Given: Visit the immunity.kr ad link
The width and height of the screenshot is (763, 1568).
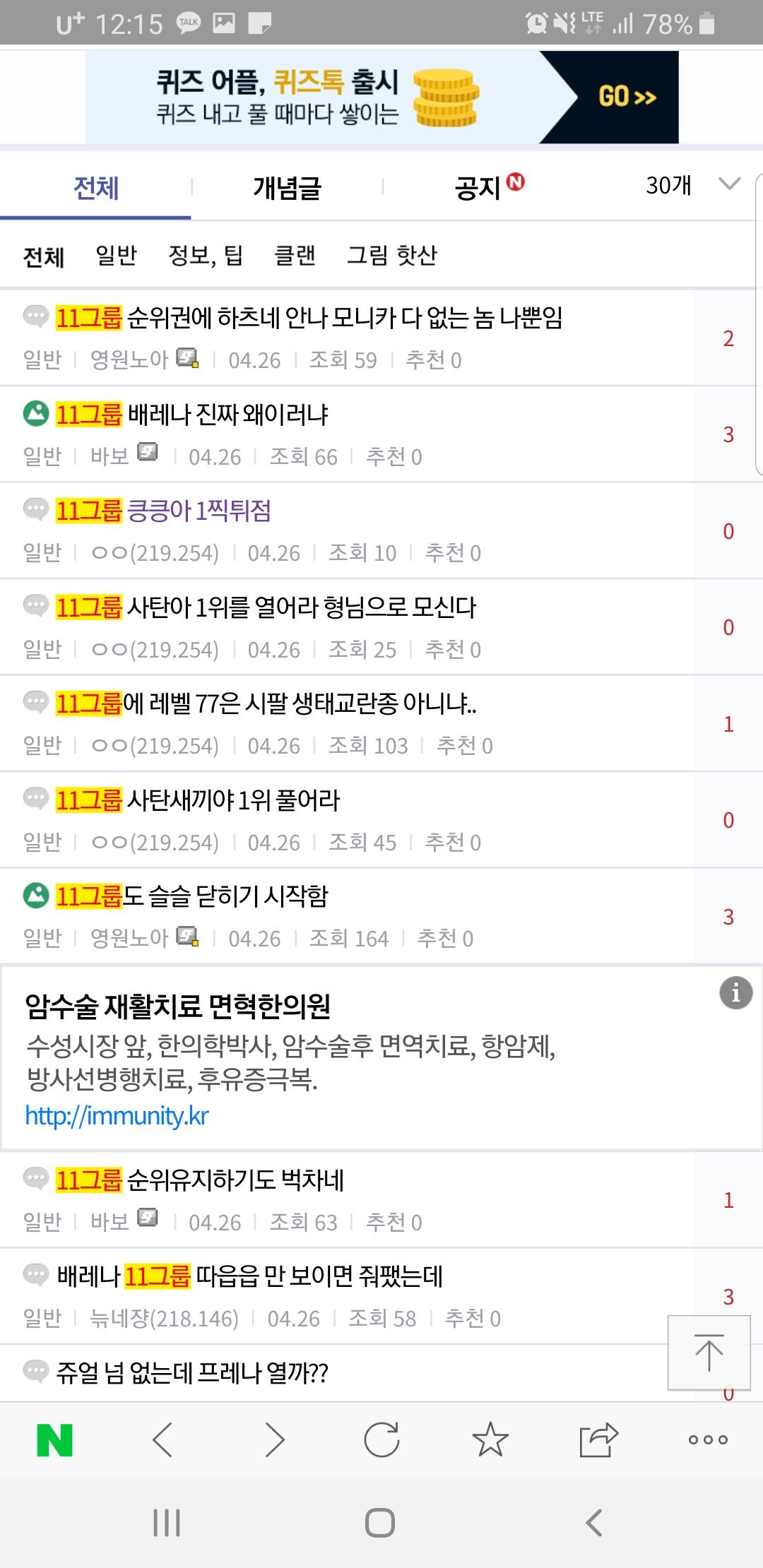Looking at the screenshot, I should pos(117,1116).
